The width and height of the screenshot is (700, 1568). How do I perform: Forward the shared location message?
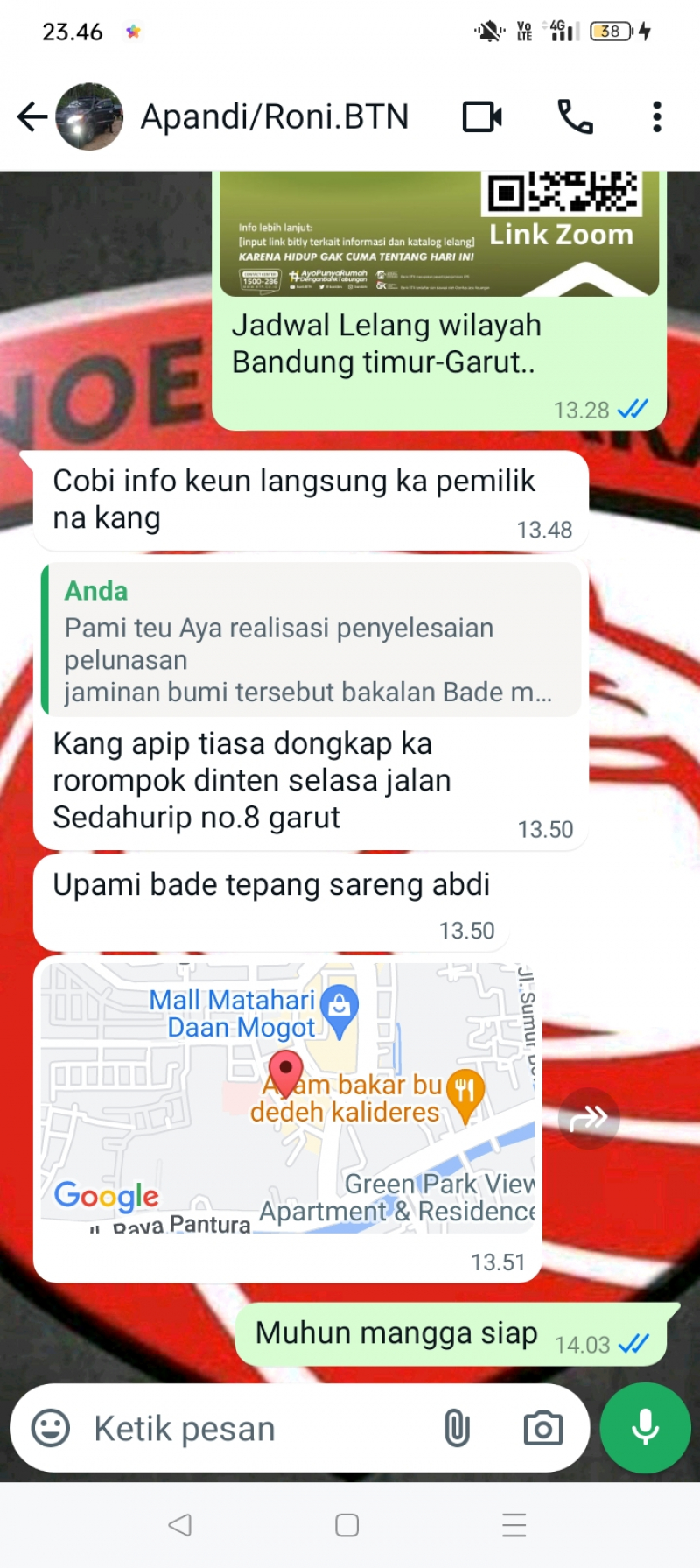[x=588, y=1118]
